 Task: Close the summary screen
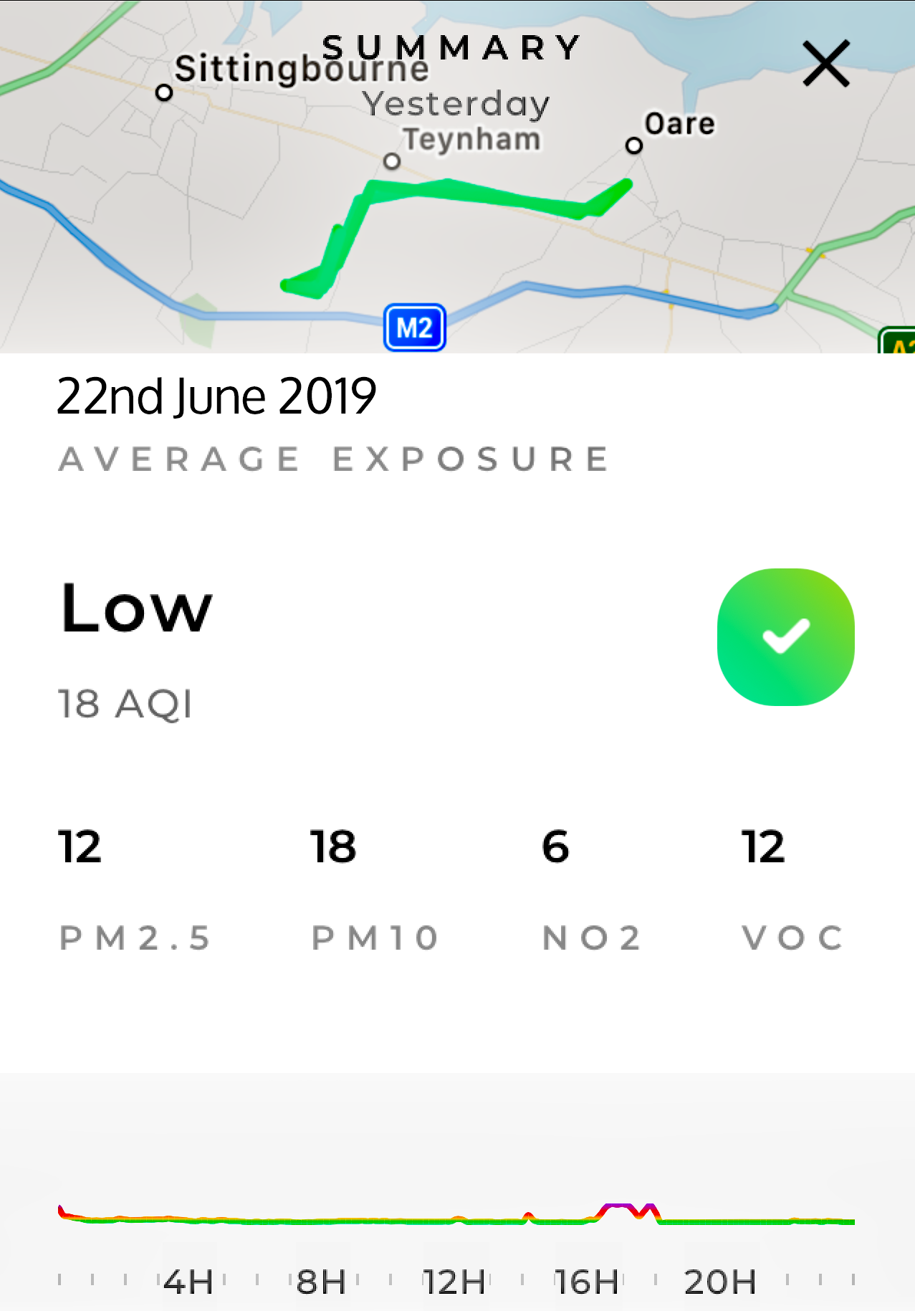(826, 64)
